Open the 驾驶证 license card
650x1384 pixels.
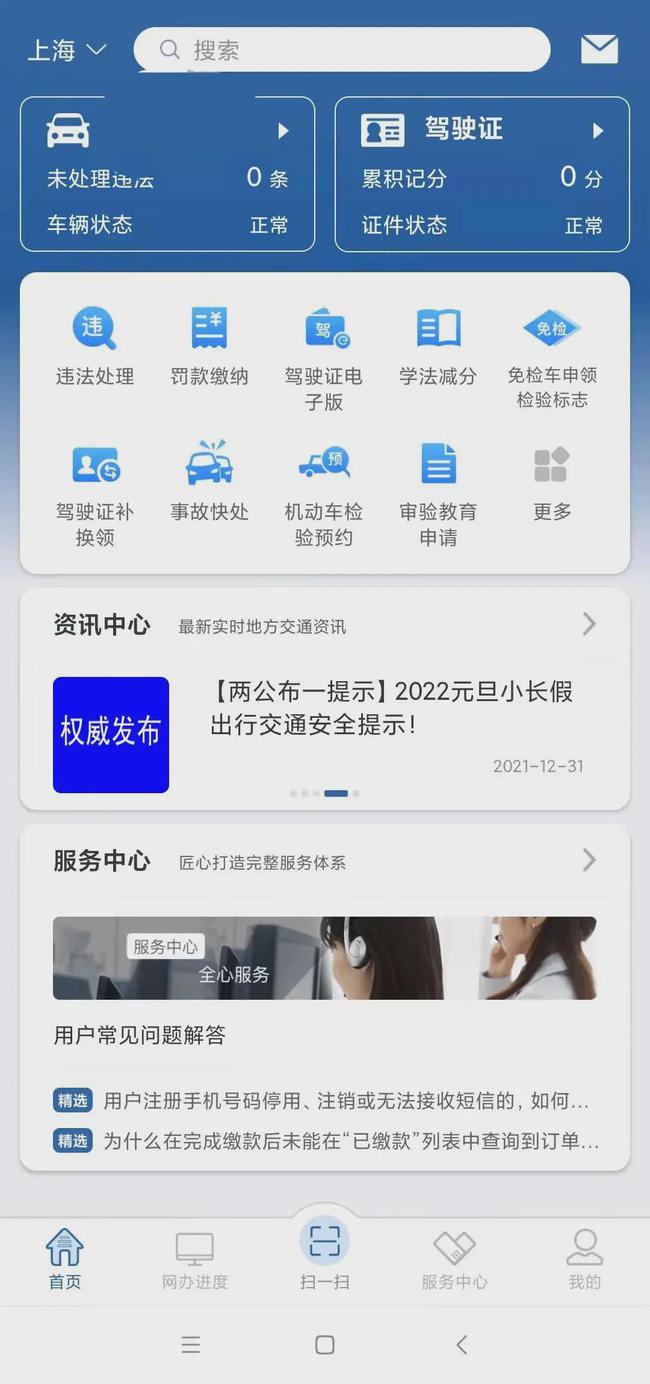[x=482, y=174]
